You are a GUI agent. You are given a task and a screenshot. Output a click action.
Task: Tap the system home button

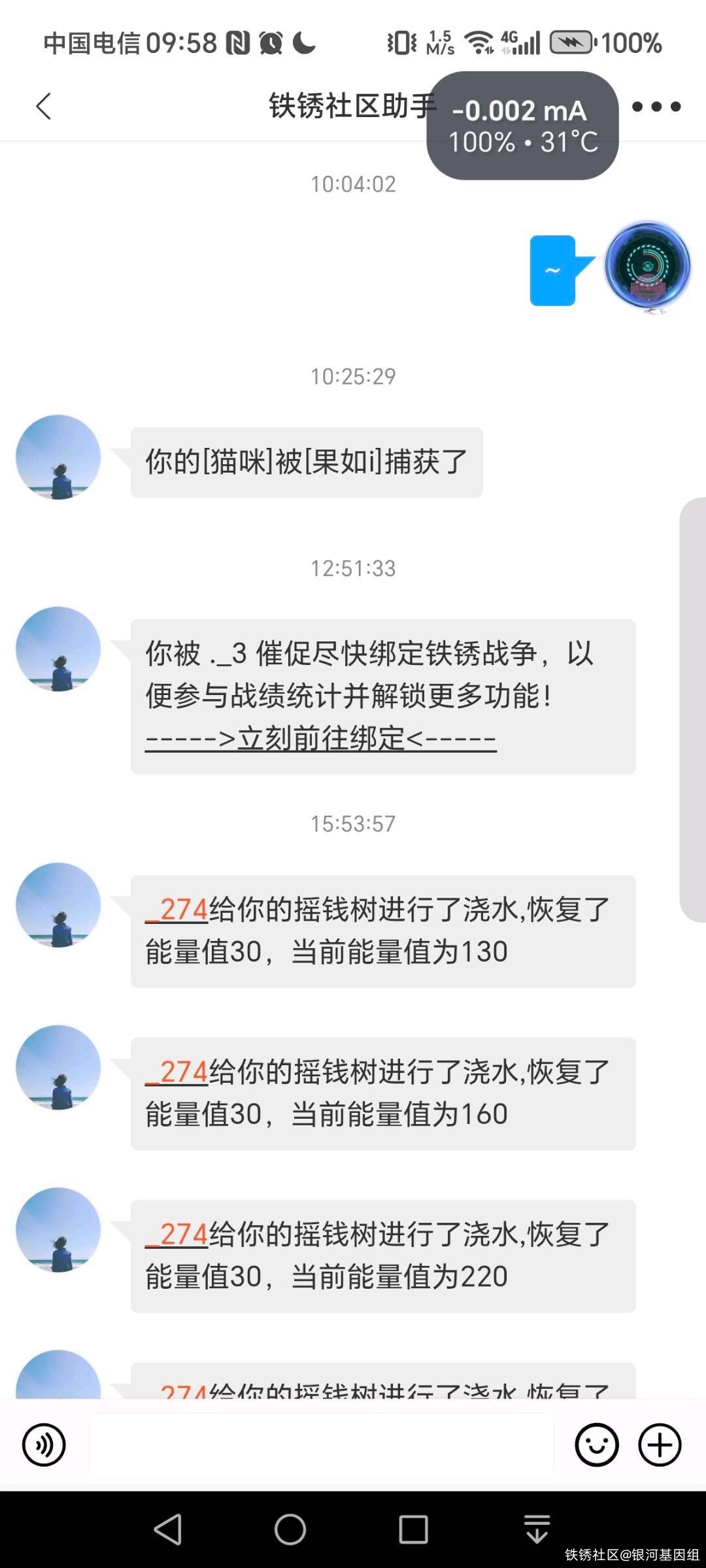(x=290, y=1530)
